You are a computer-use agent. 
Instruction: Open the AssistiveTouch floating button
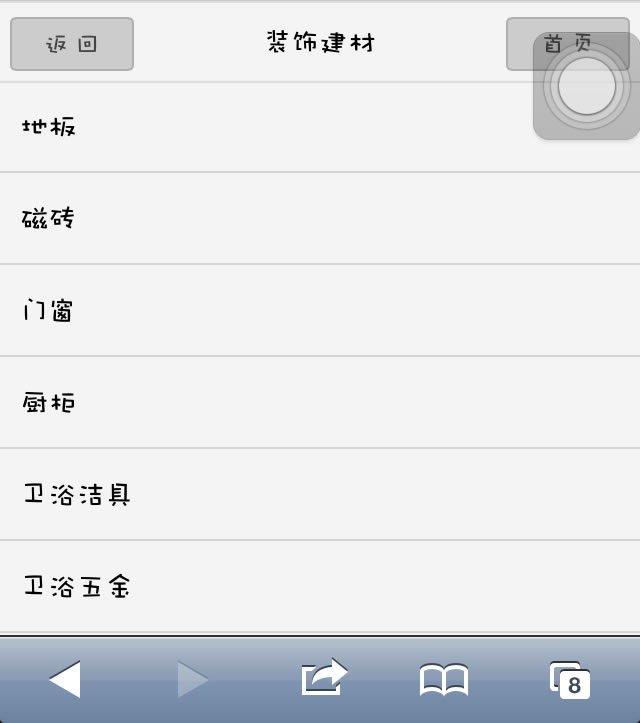(x=587, y=86)
